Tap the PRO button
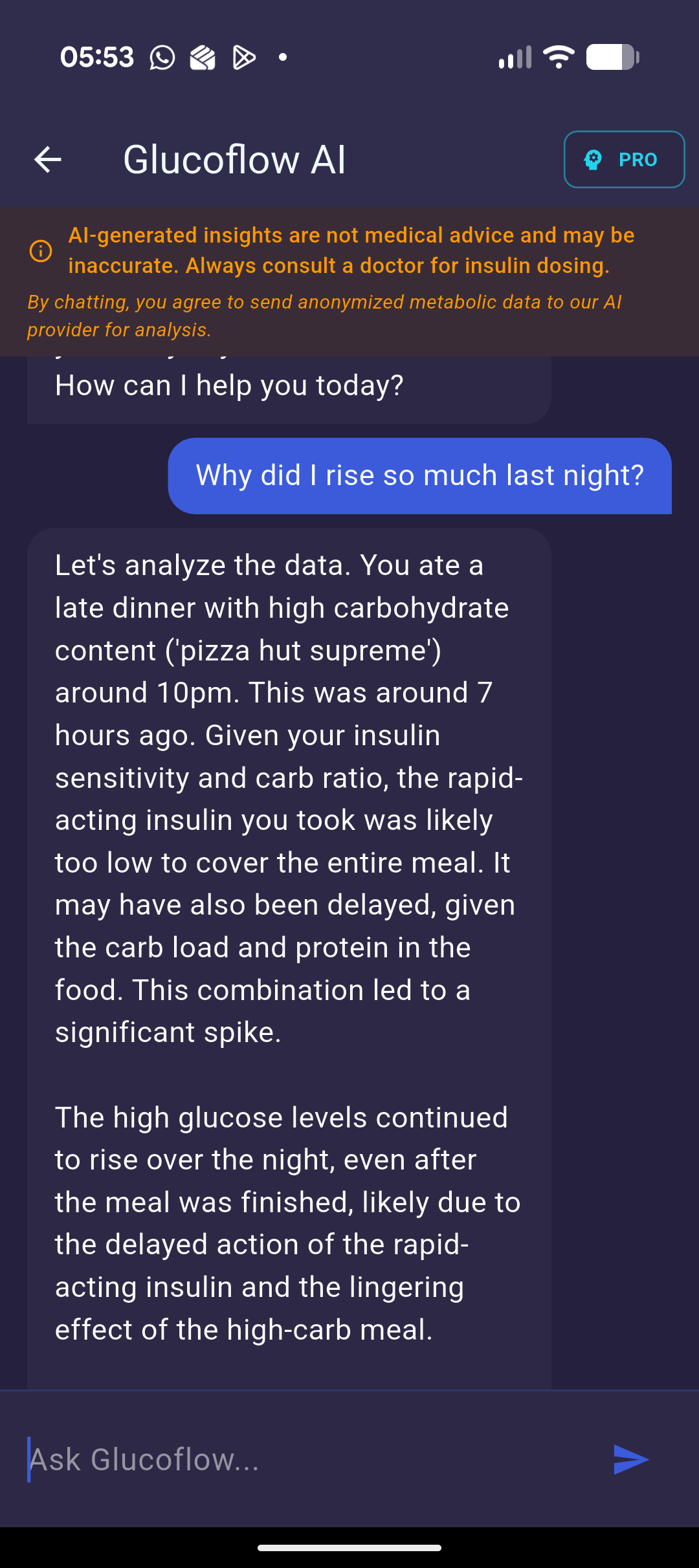 [x=623, y=160]
